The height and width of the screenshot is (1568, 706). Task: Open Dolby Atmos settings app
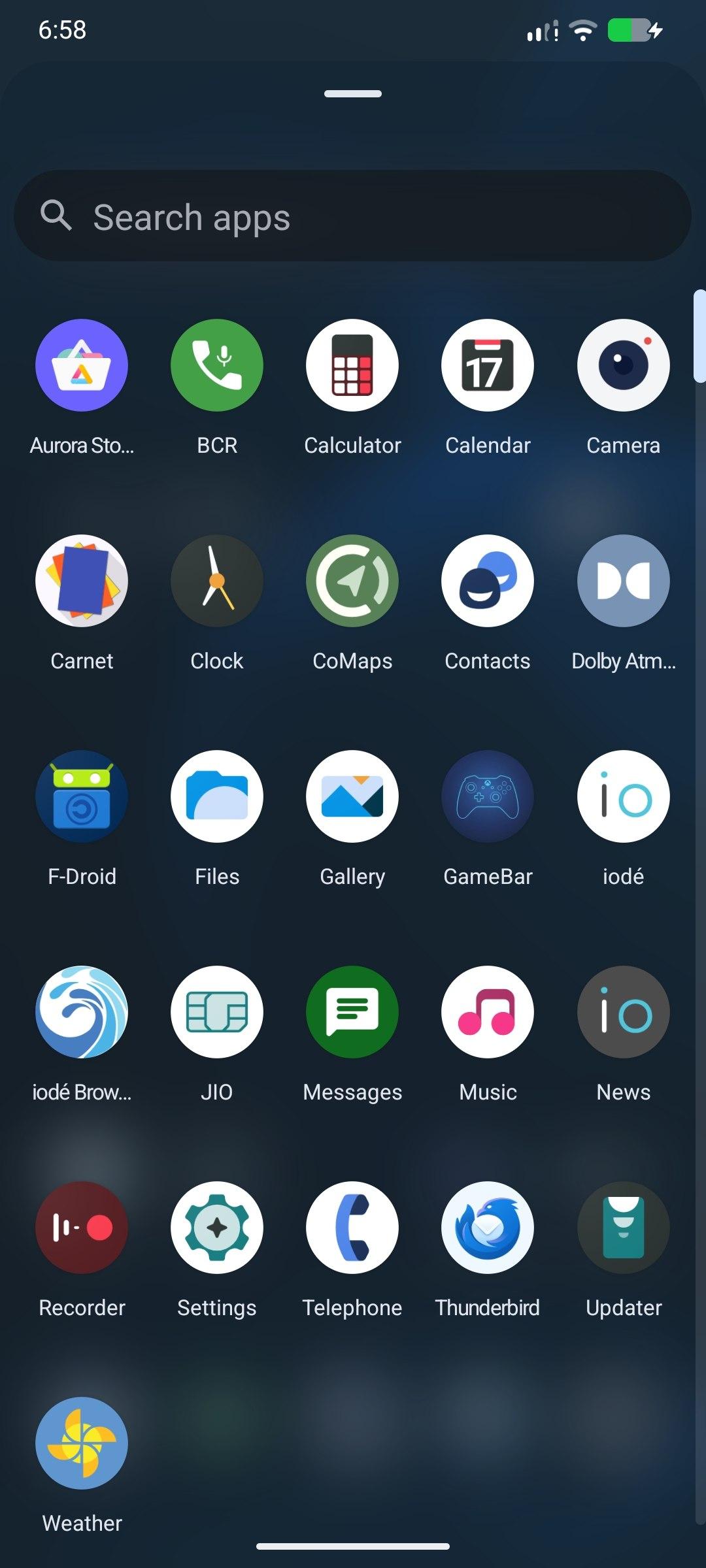pos(623,581)
